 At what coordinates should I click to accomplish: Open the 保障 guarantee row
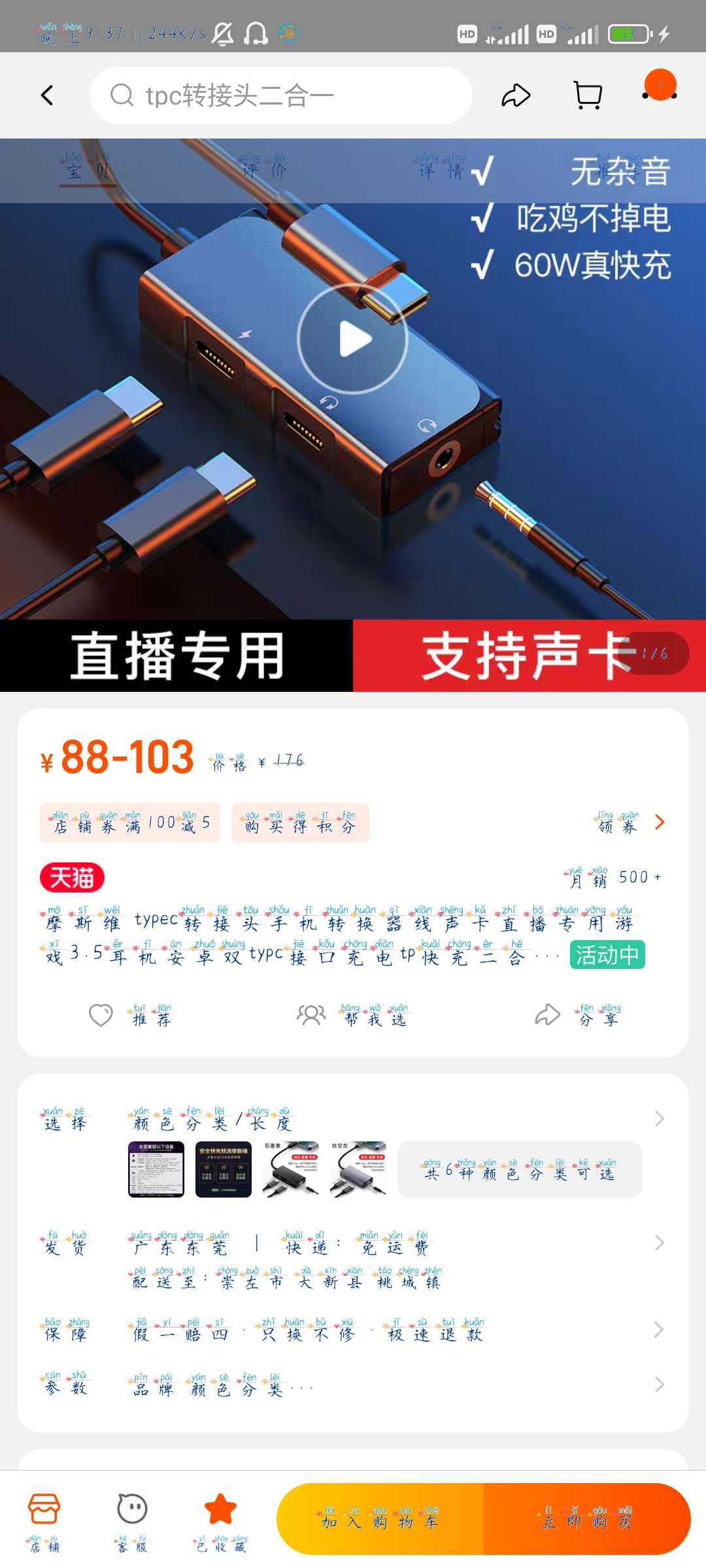coord(353,1330)
